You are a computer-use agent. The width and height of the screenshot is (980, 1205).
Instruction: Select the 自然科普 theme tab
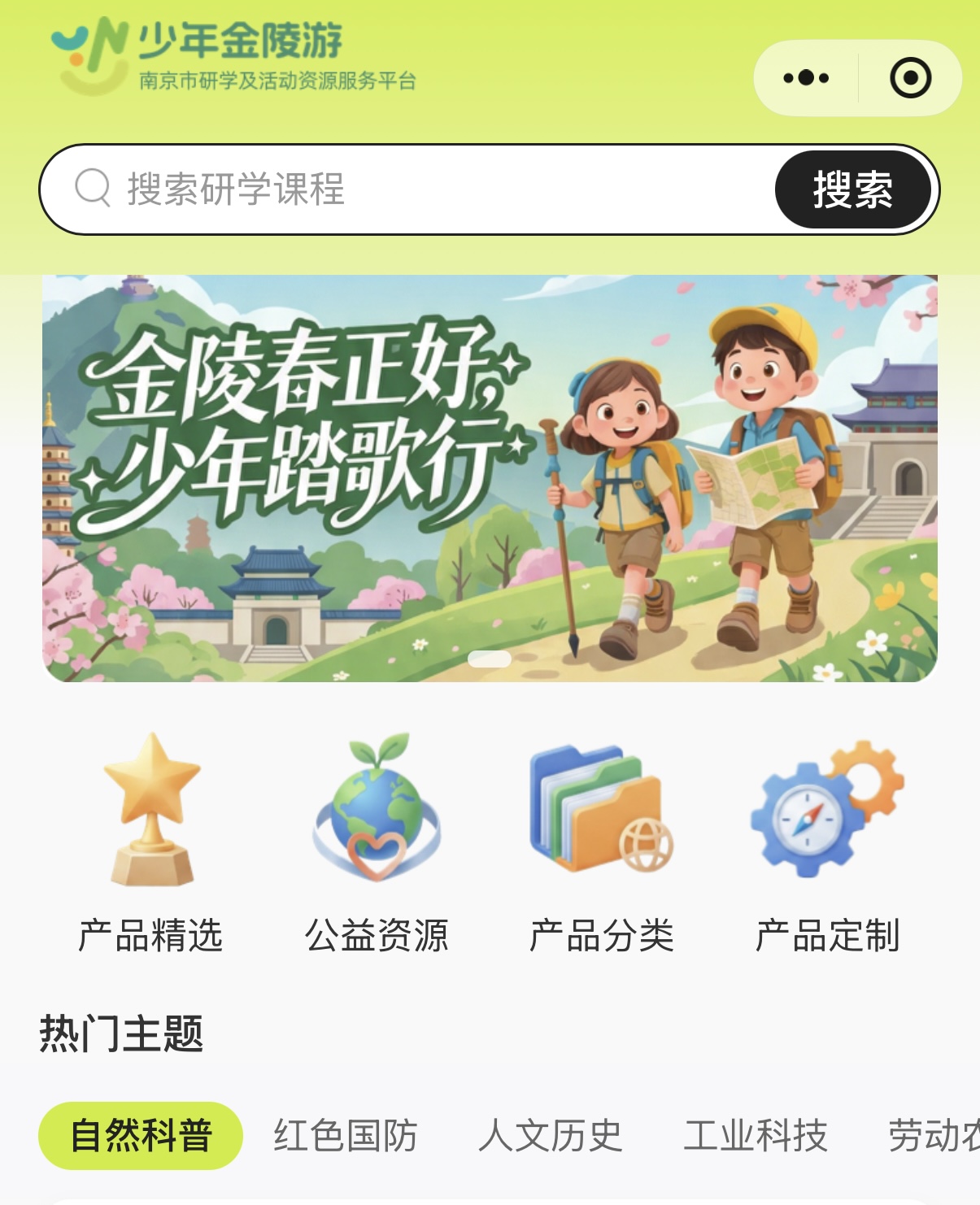[x=141, y=1136]
